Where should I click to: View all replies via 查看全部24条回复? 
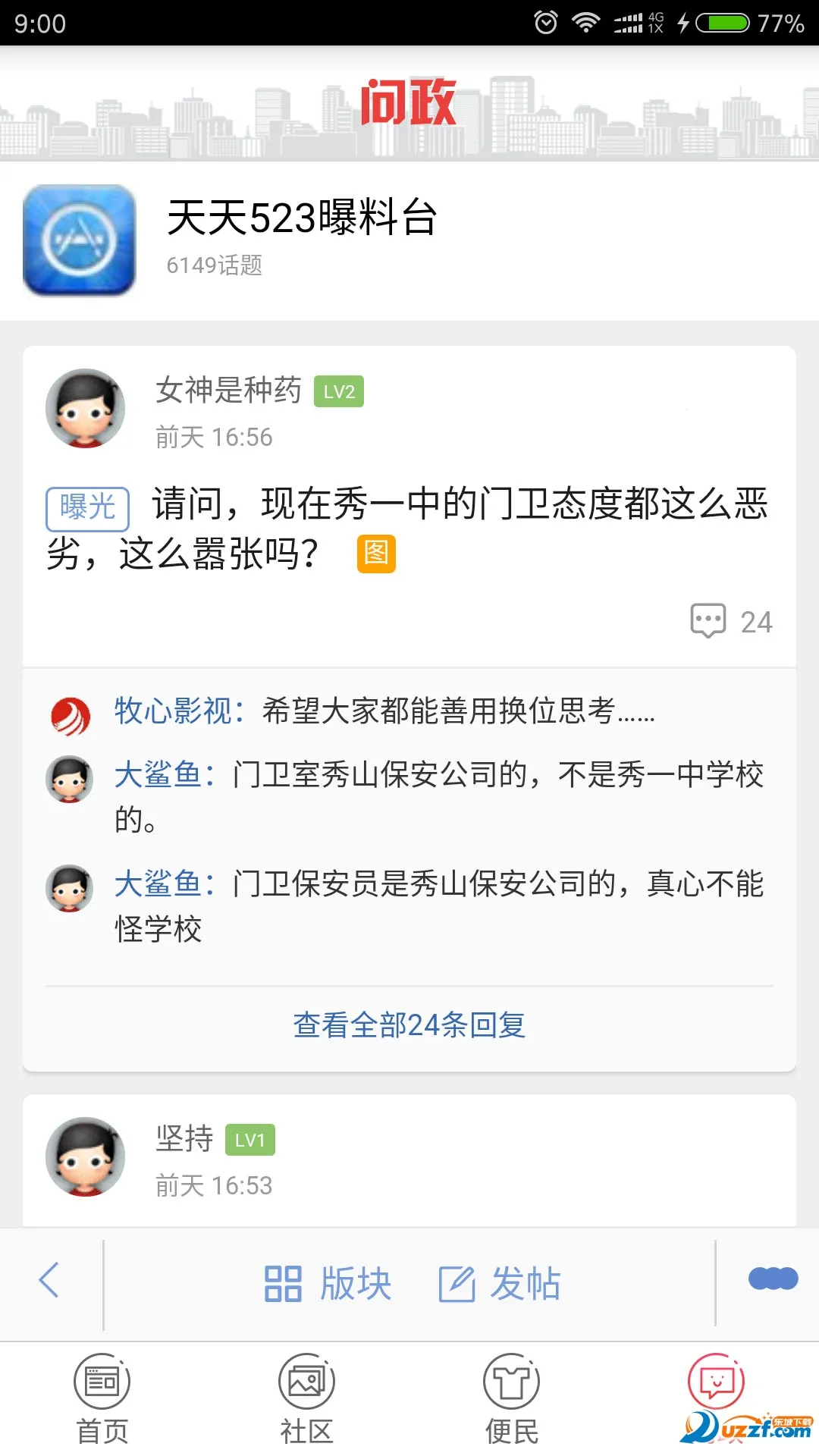(x=409, y=1025)
